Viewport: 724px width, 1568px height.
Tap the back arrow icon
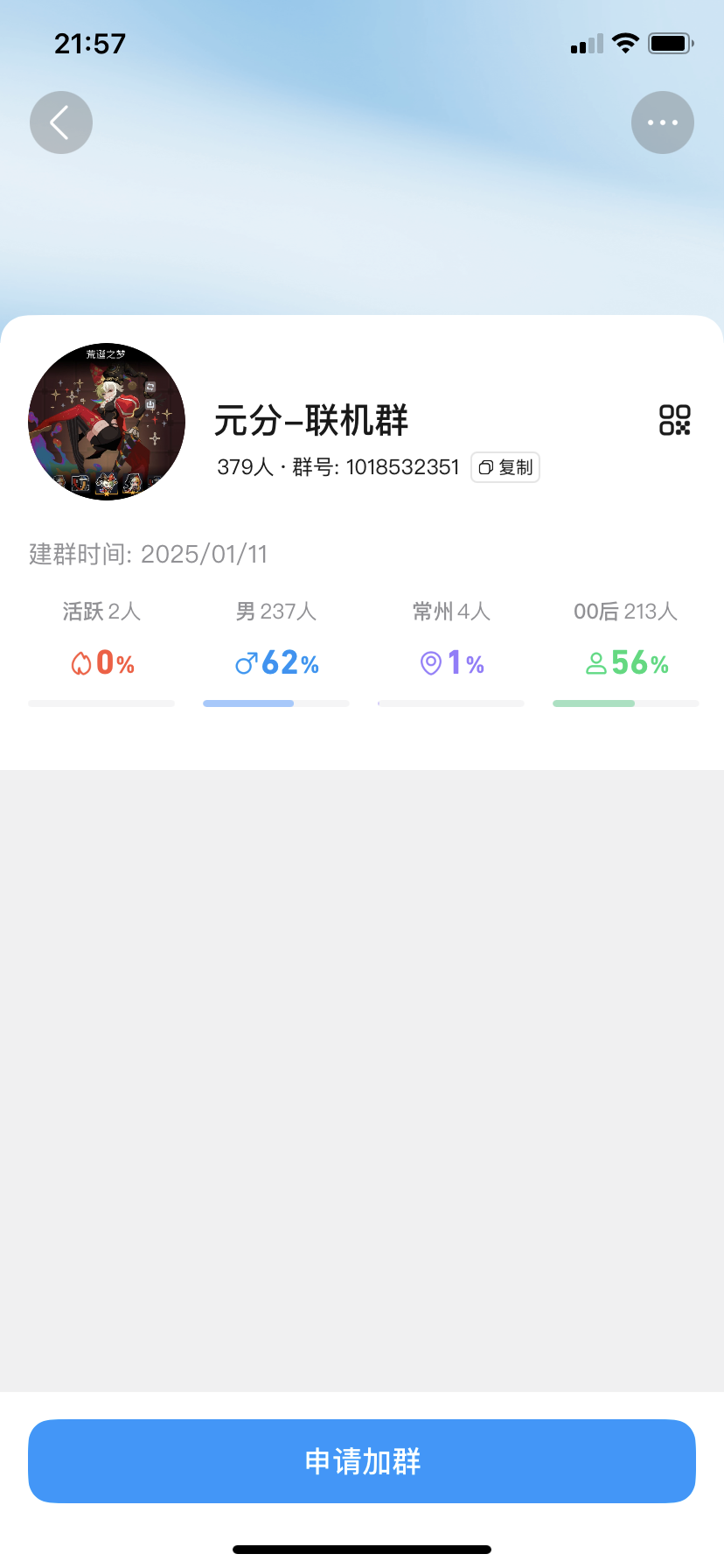(x=60, y=122)
